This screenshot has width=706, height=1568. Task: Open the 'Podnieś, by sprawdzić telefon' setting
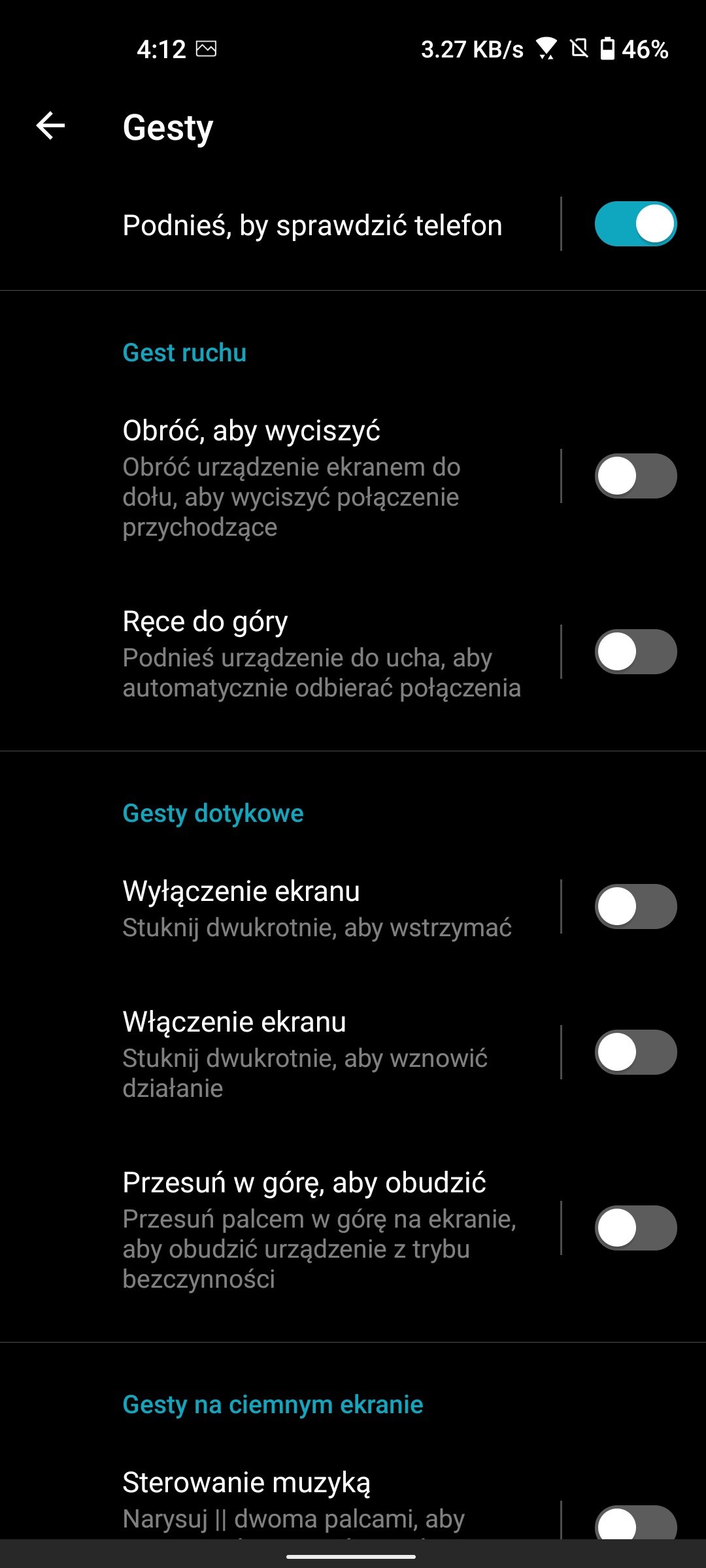pos(312,225)
